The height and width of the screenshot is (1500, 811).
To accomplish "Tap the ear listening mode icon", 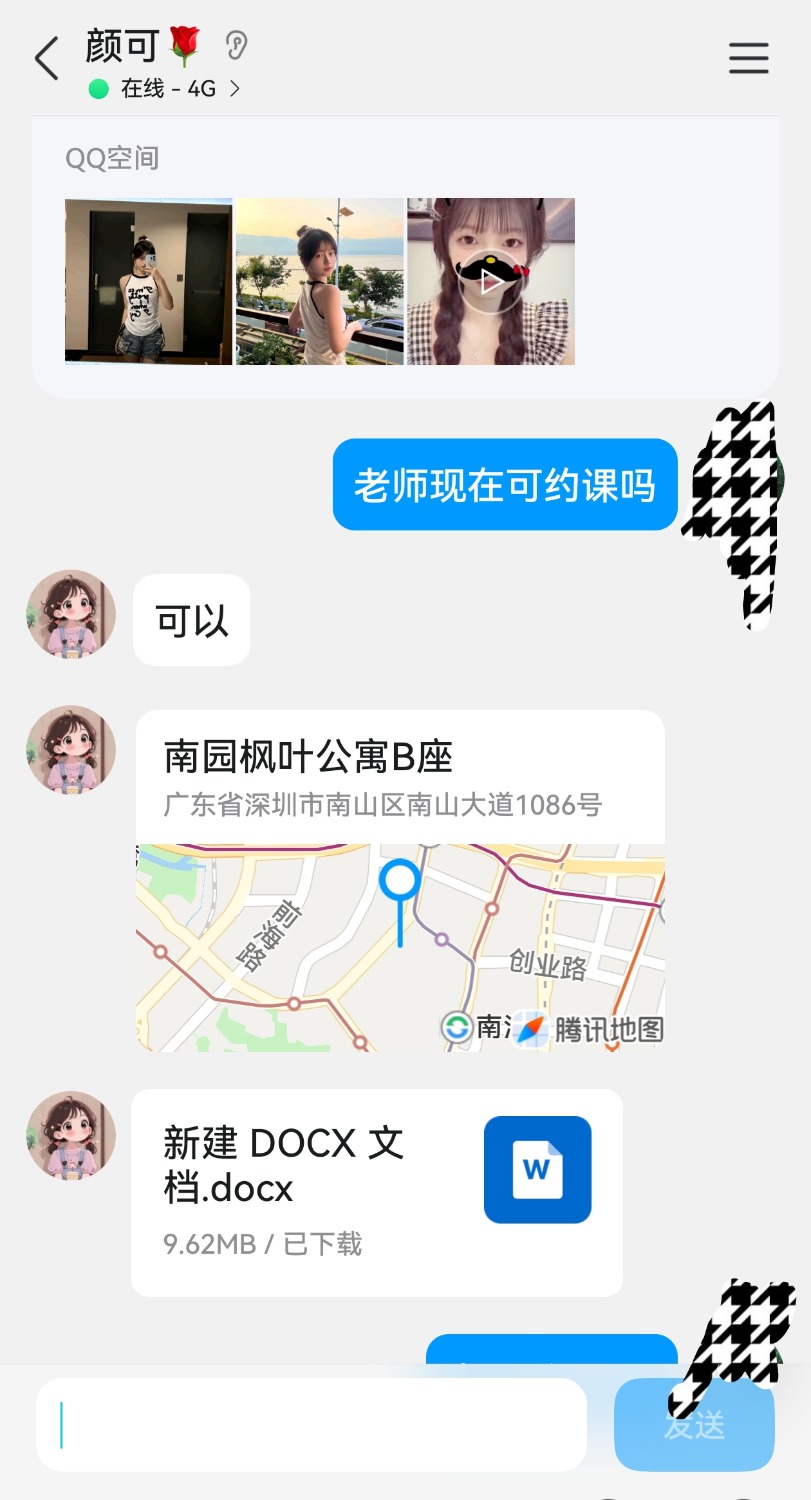I will click(235, 45).
